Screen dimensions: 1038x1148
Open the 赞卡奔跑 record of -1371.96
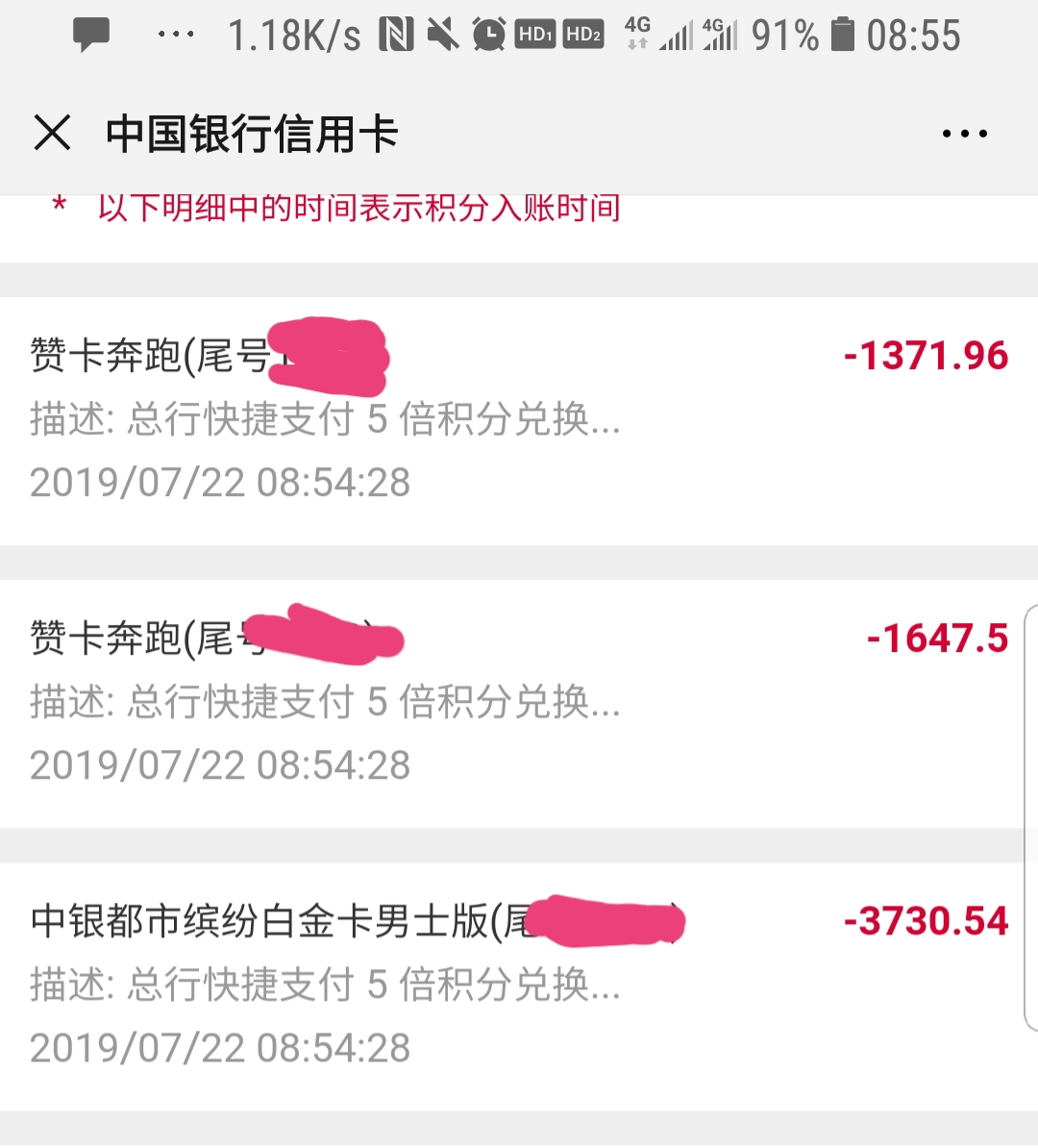pos(519,420)
